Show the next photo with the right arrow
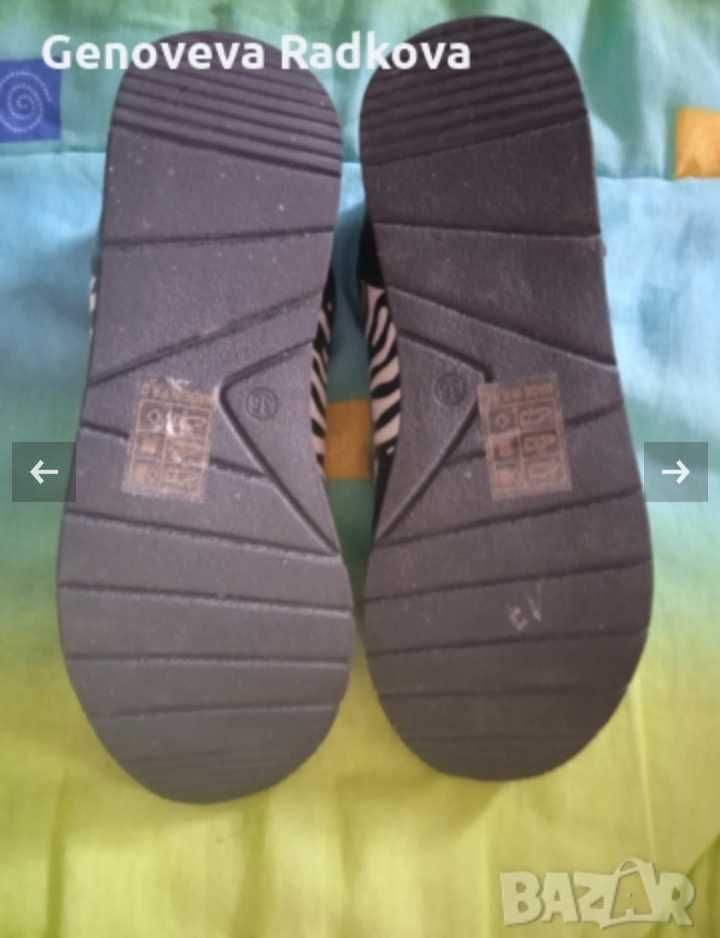The width and height of the screenshot is (720, 938). (676, 472)
